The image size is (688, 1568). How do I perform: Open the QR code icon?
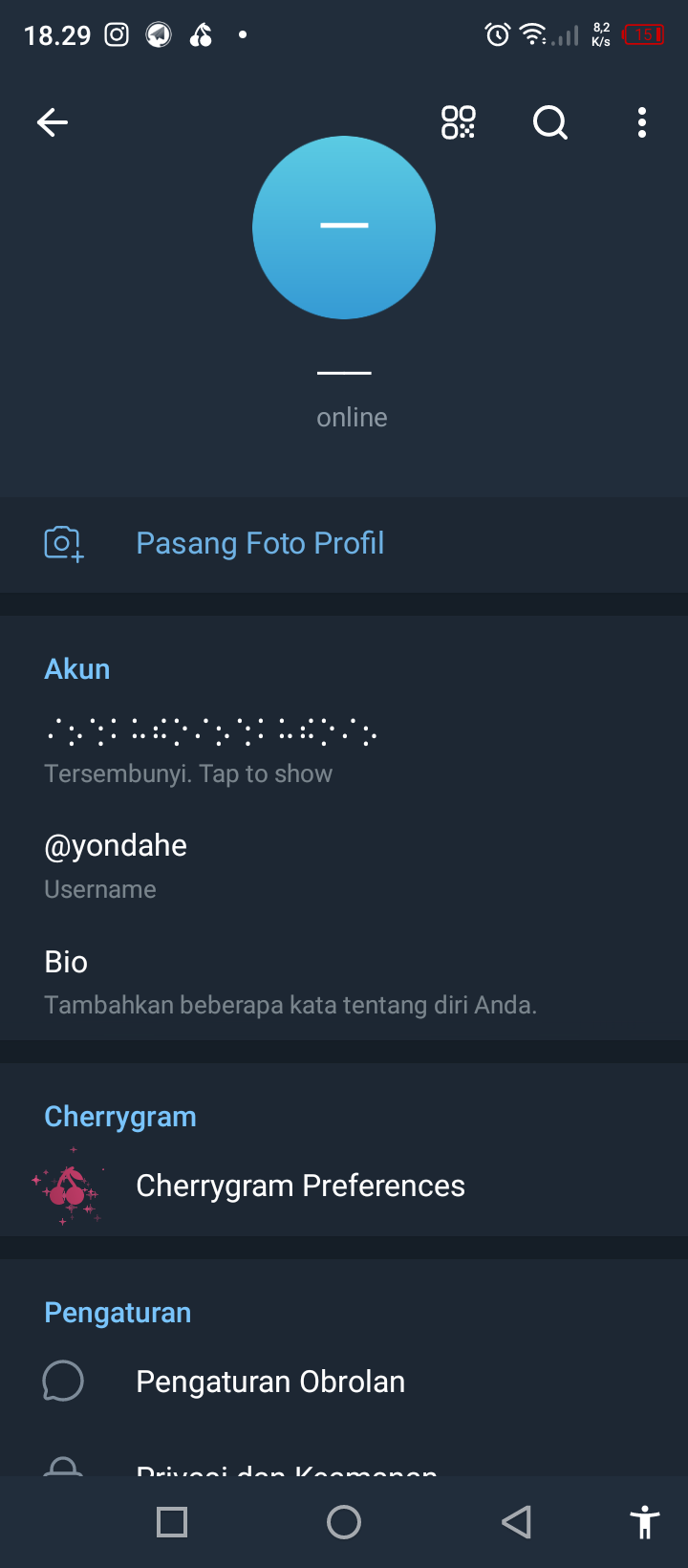458,122
